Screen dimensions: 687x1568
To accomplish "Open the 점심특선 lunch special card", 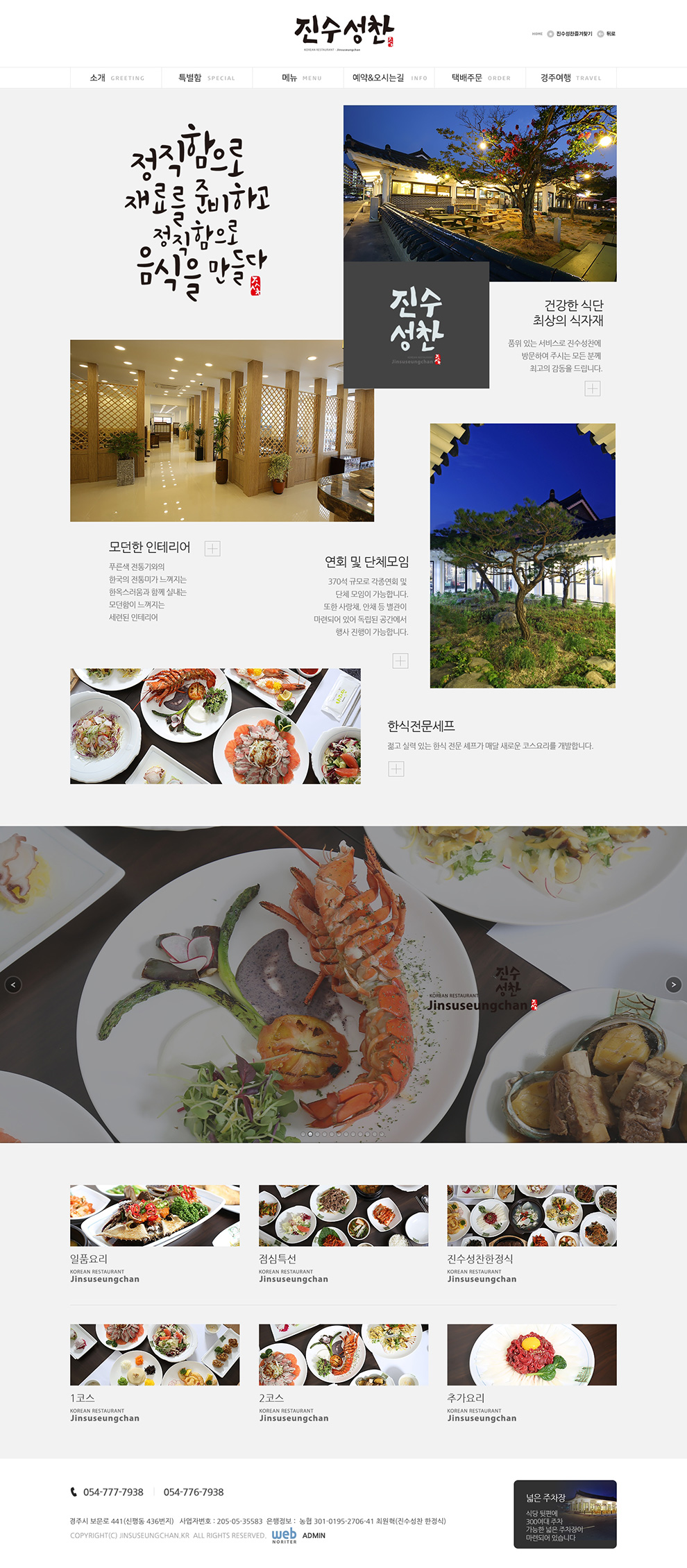I will click(x=343, y=1216).
